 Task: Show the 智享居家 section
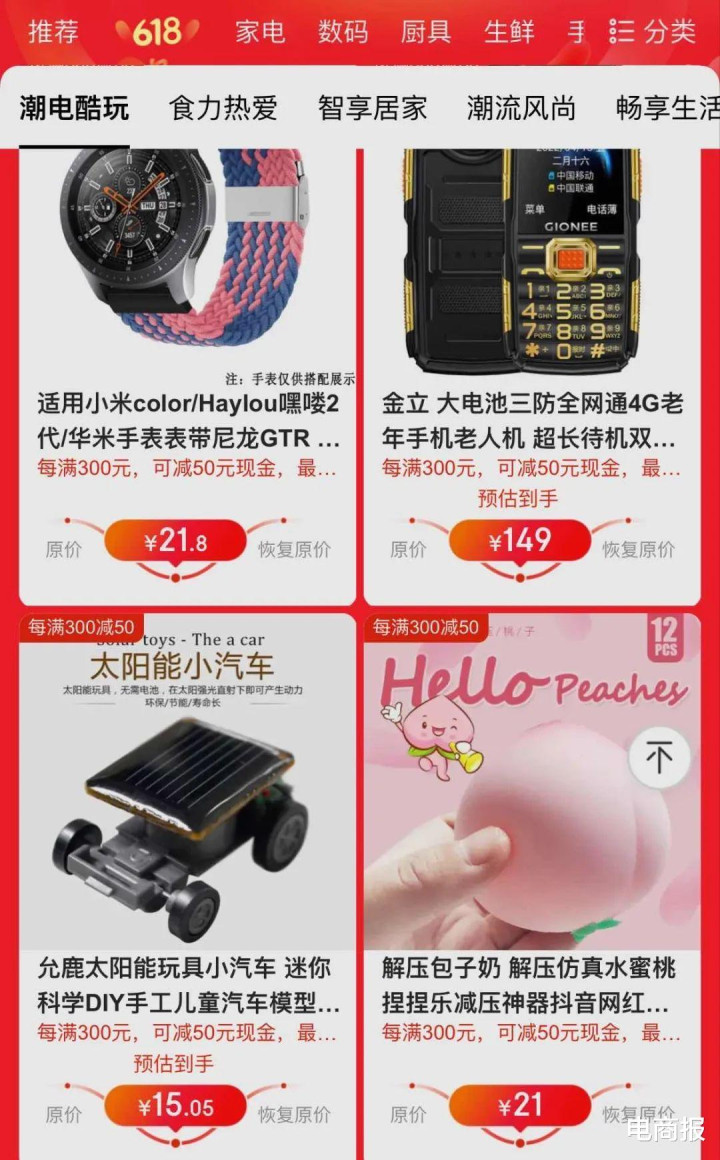coord(372,108)
